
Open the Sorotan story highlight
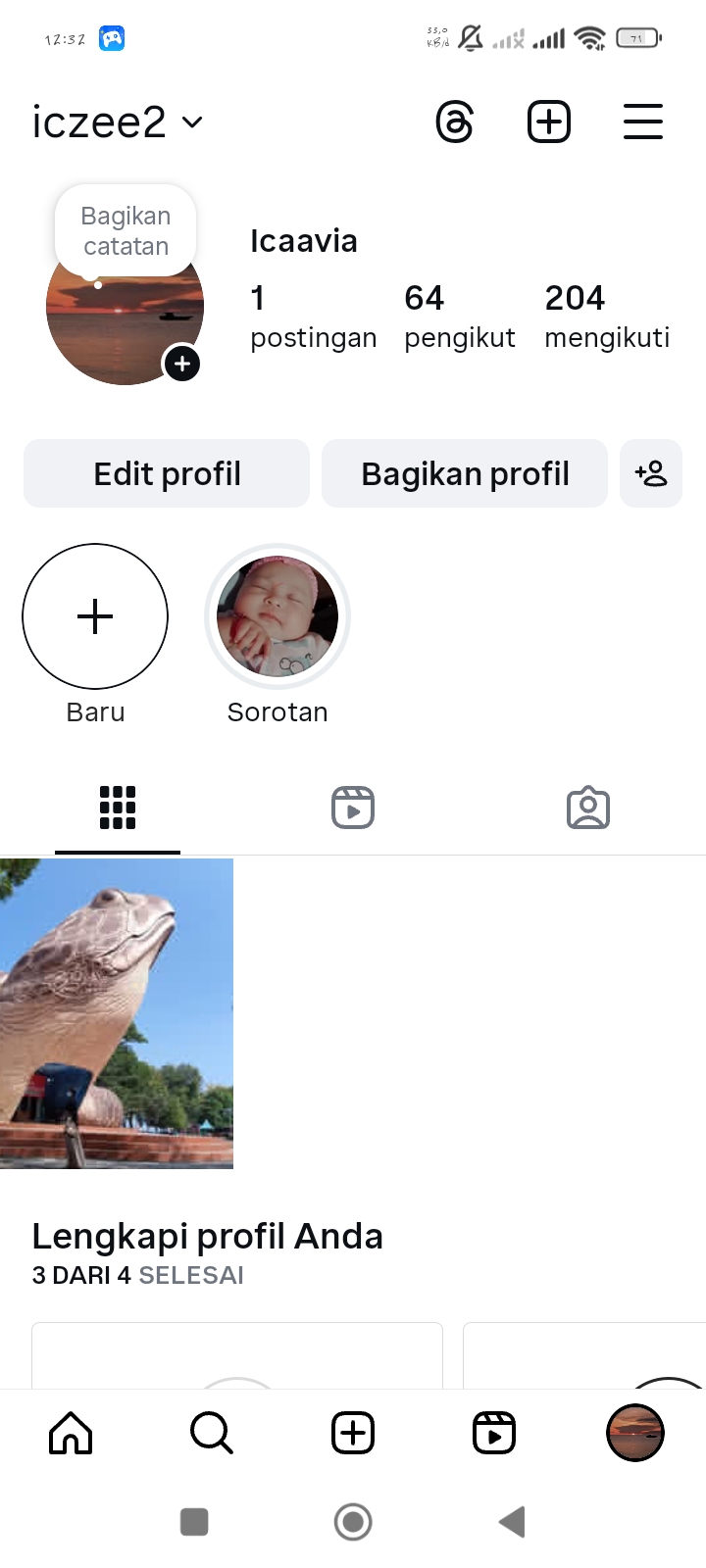277,617
